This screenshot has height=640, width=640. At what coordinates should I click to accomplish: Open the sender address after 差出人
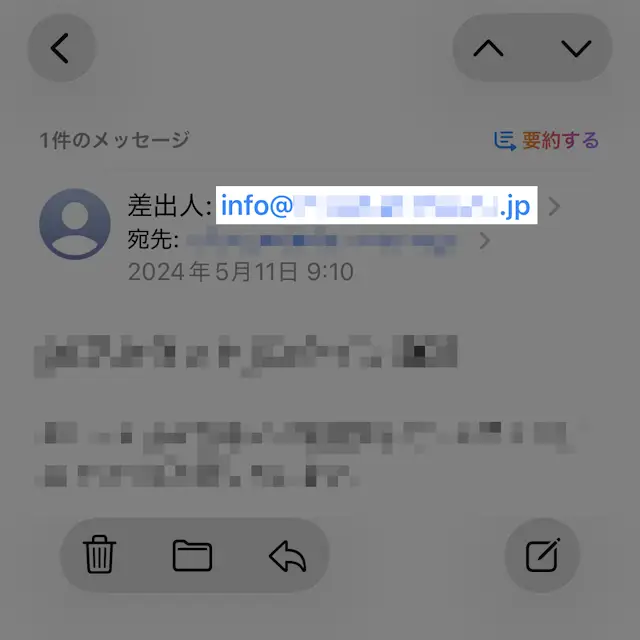377,207
